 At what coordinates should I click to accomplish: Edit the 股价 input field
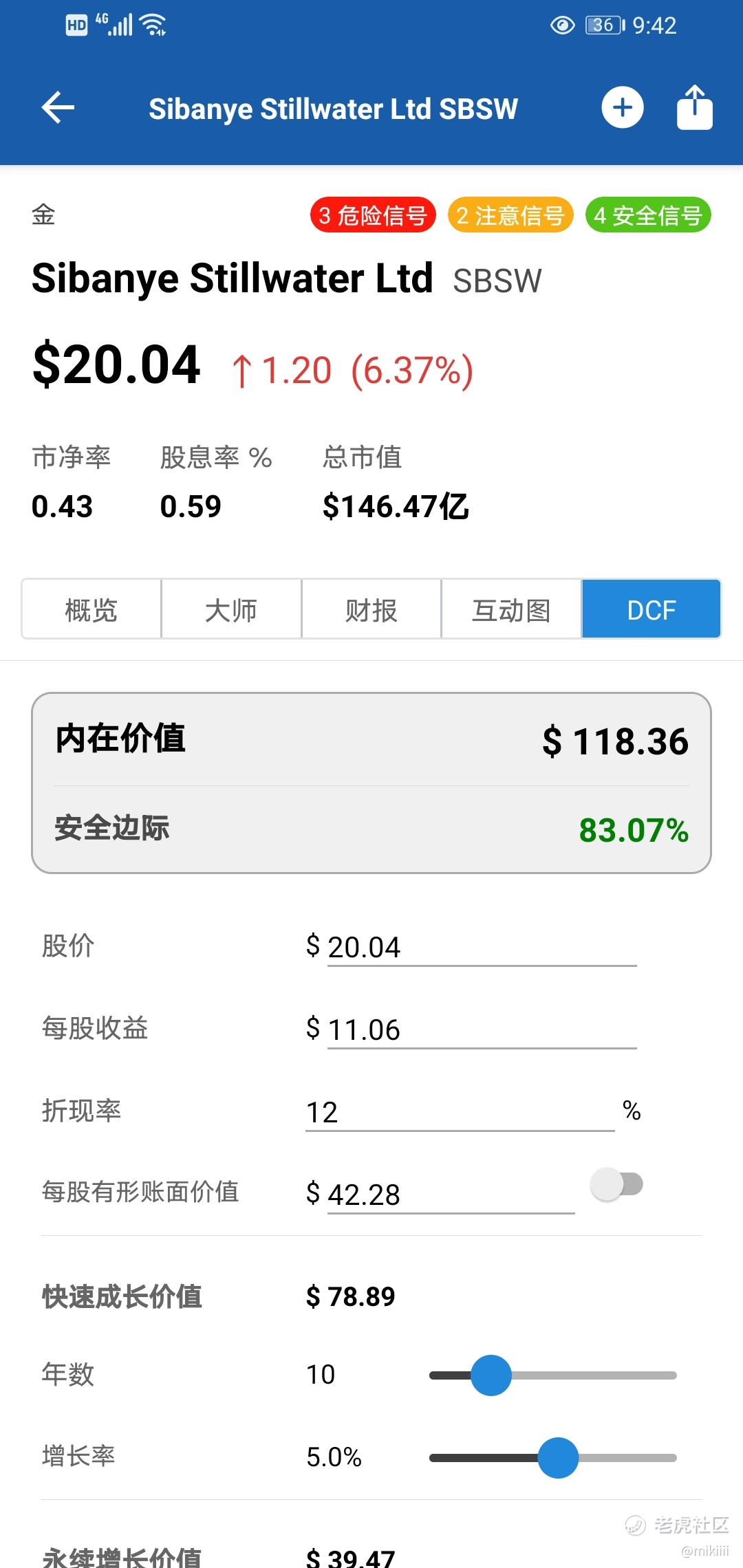480,948
